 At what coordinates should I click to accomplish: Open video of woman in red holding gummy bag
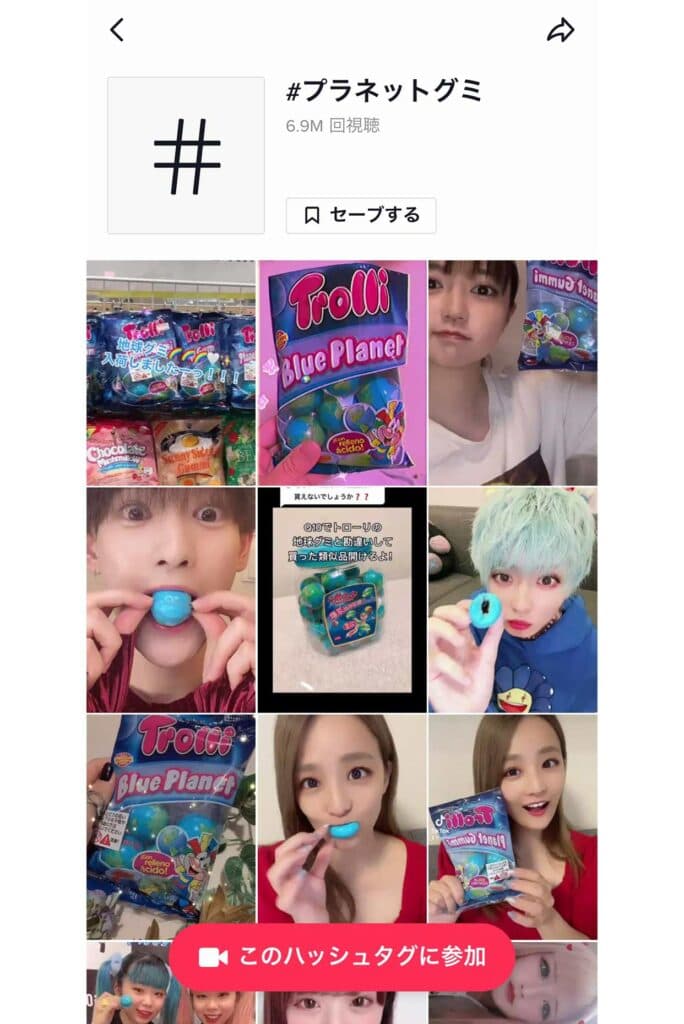coord(513,820)
